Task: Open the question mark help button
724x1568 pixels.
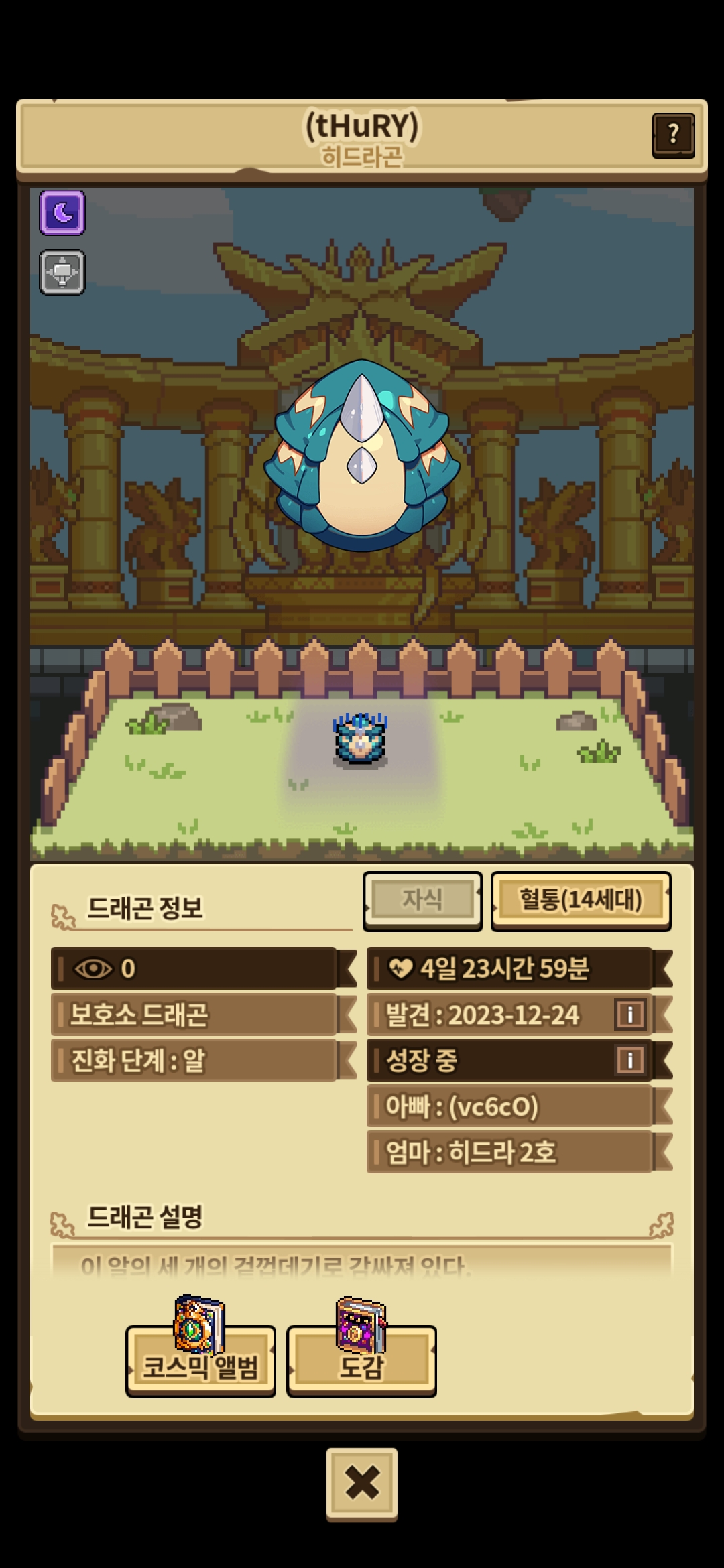Action: click(x=673, y=135)
